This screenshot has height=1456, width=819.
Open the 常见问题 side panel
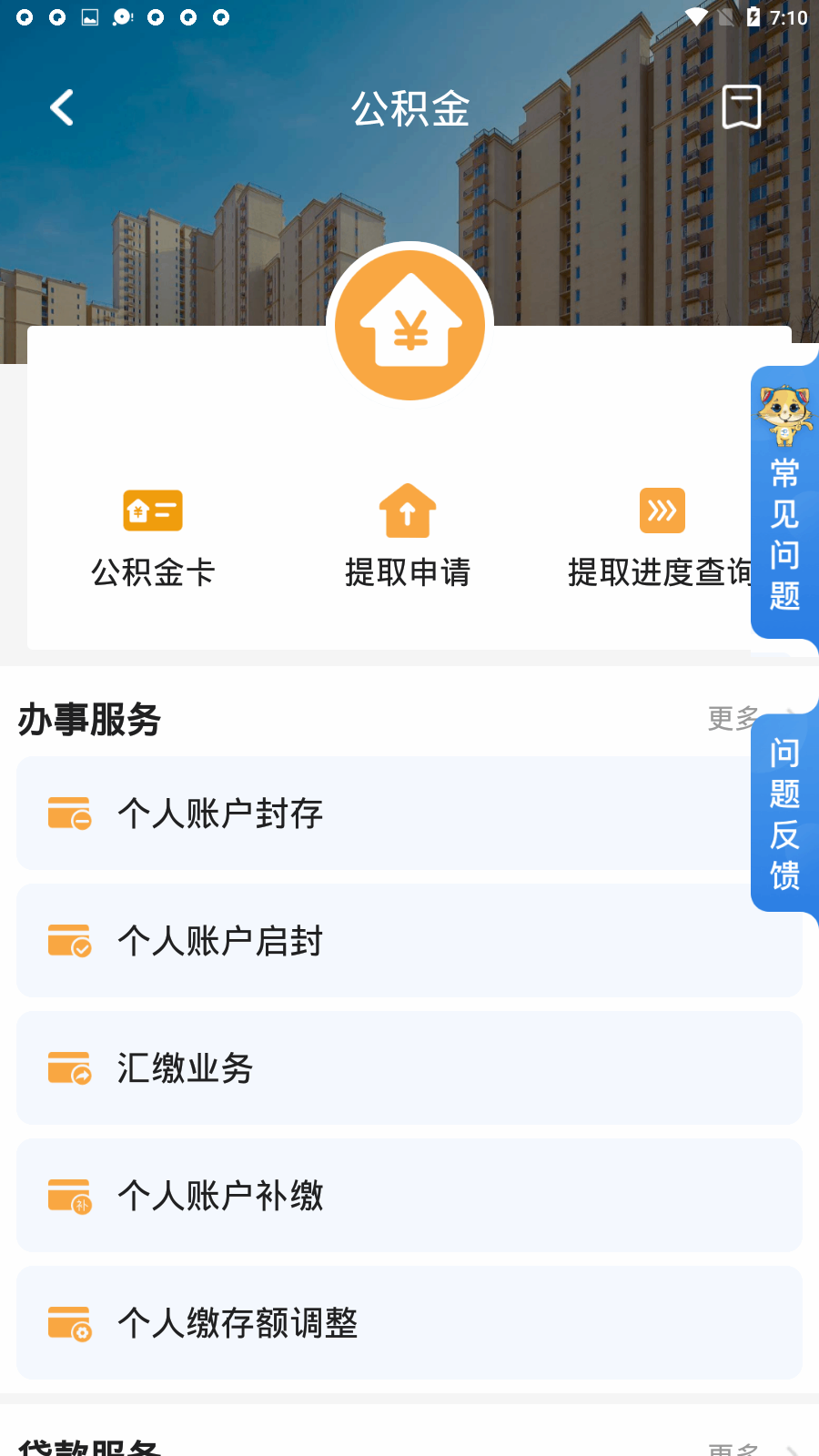click(x=784, y=537)
